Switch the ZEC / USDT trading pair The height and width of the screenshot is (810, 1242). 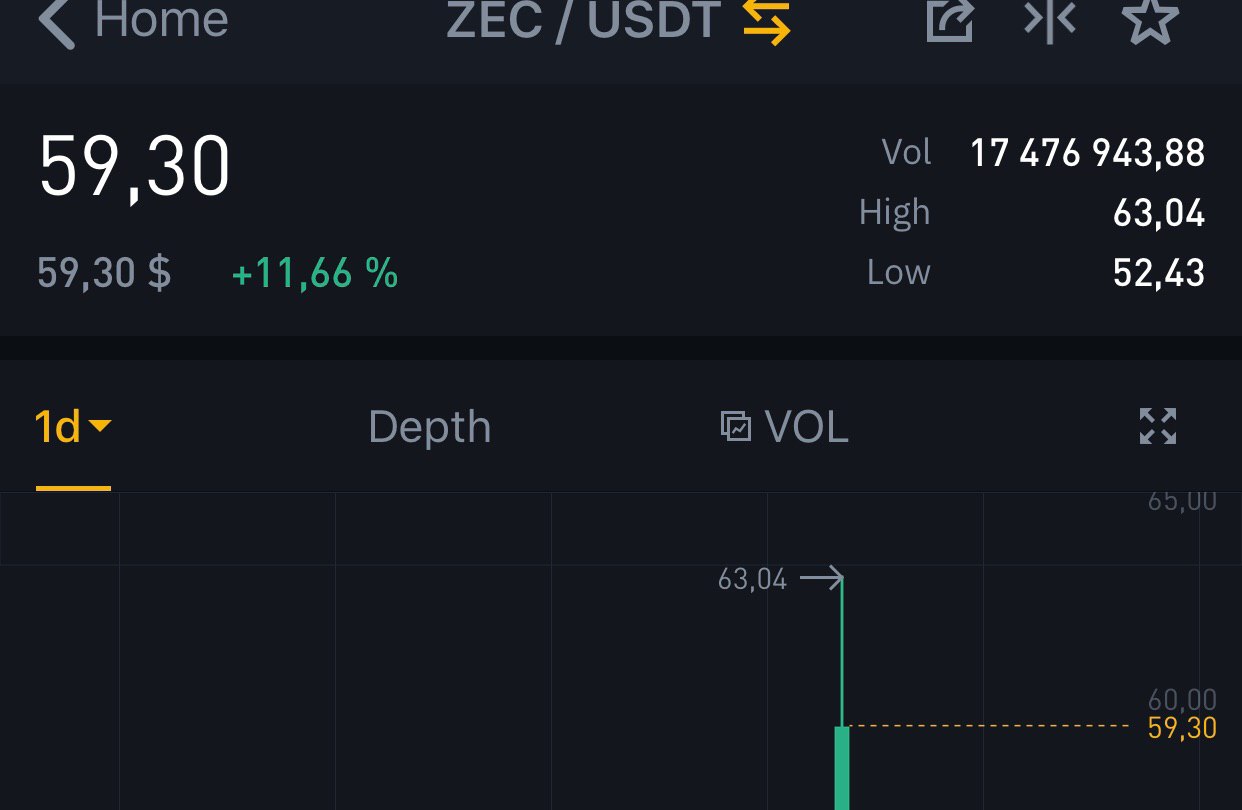(766, 22)
